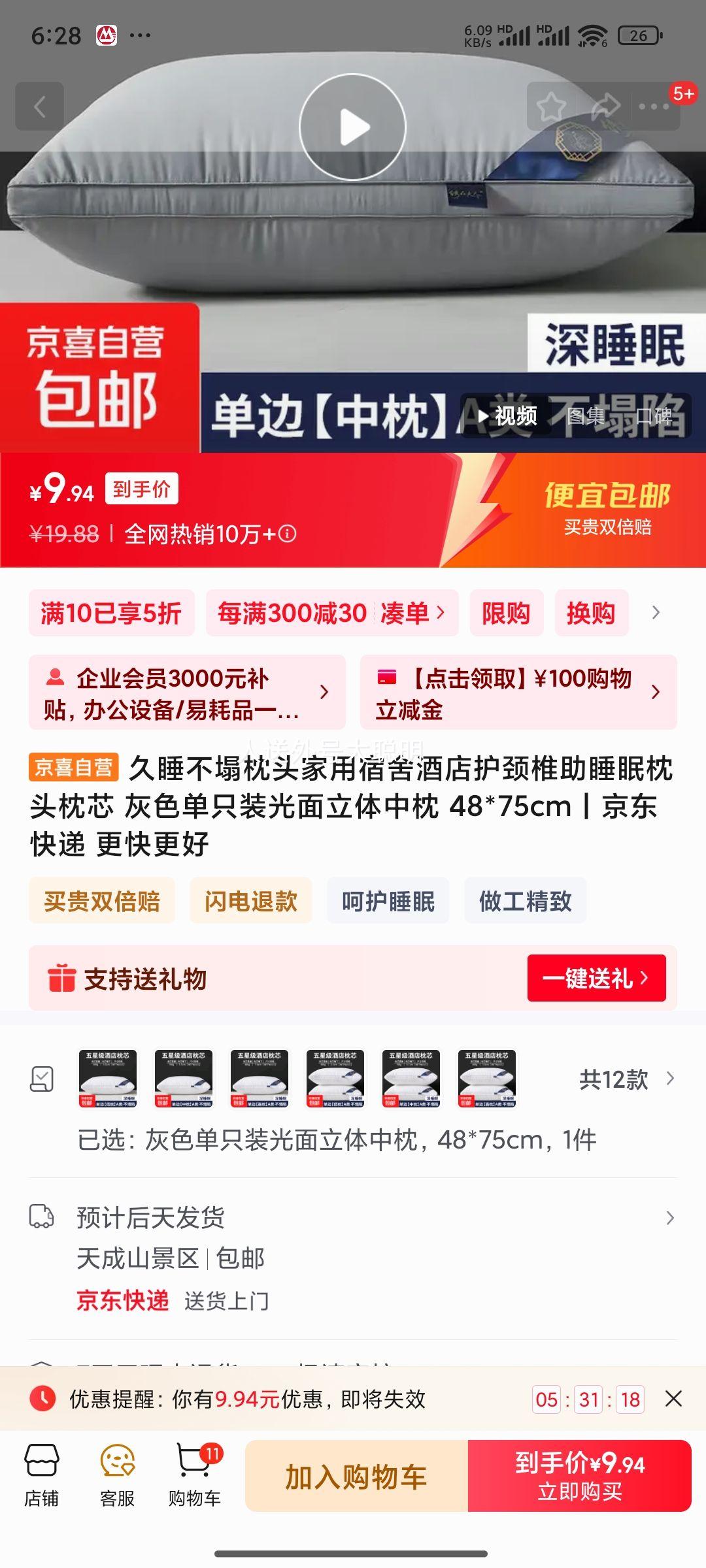This screenshot has height=1568, width=706.
Task: Open the 每满300减30 凑单 offer
Action: [x=331, y=613]
